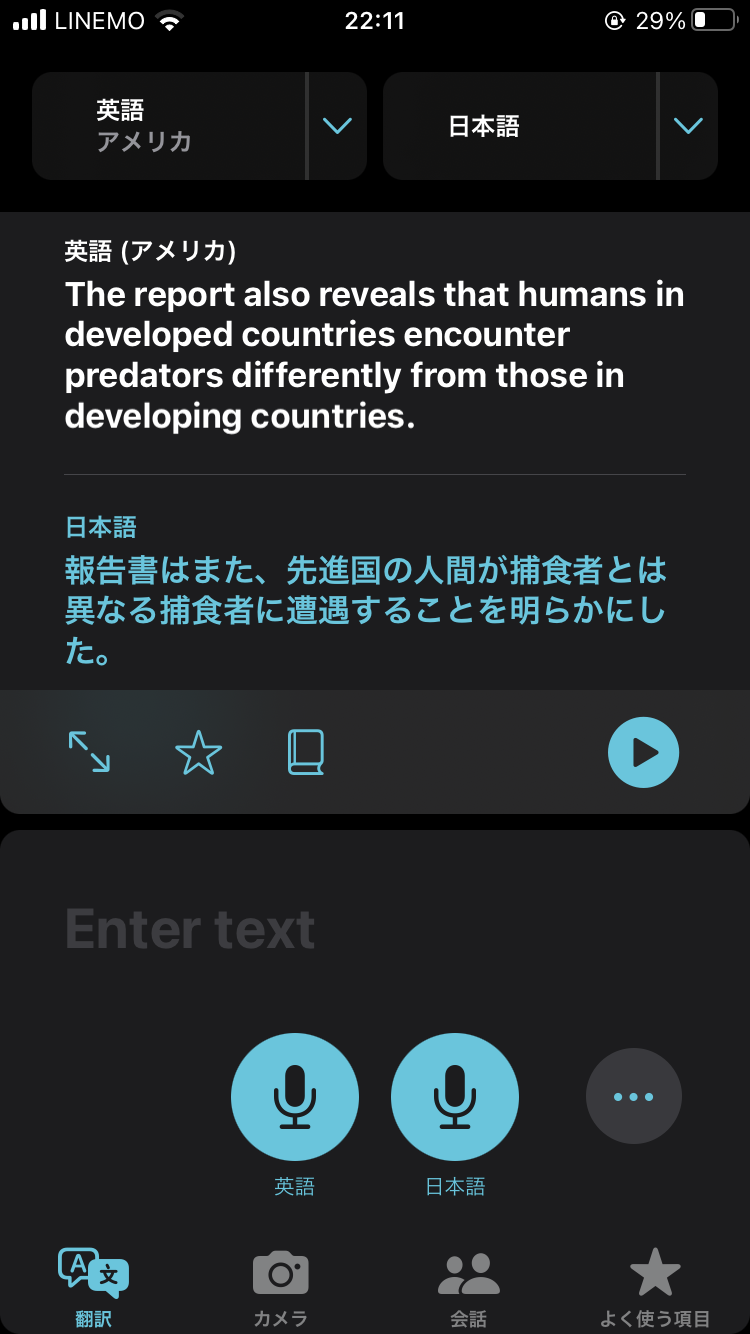This screenshot has width=750, height=1334.
Task: Expand the translation to full screen
Action: point(89,752)
